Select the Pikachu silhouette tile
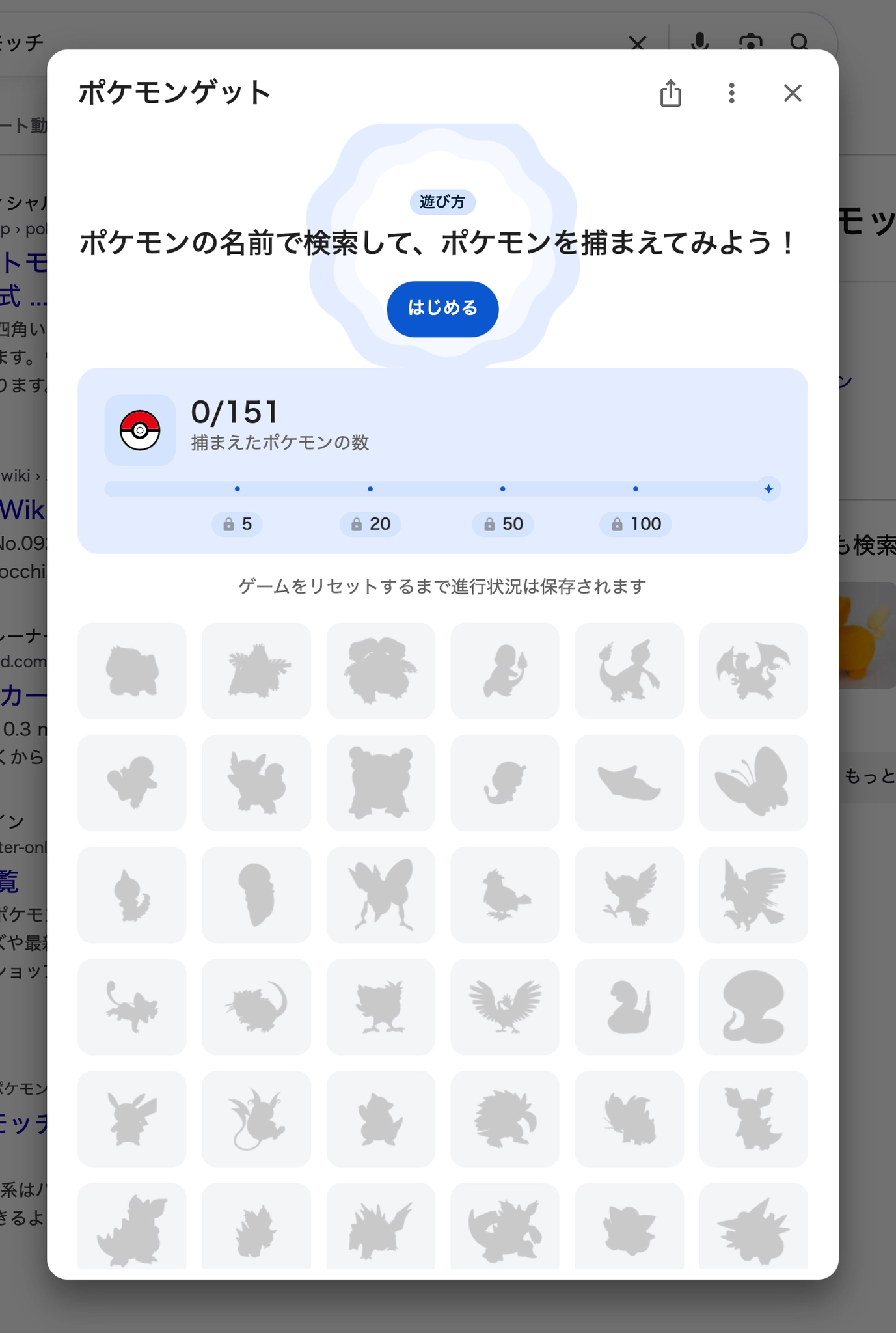Screen dimensions: 896x1333 132,1118
